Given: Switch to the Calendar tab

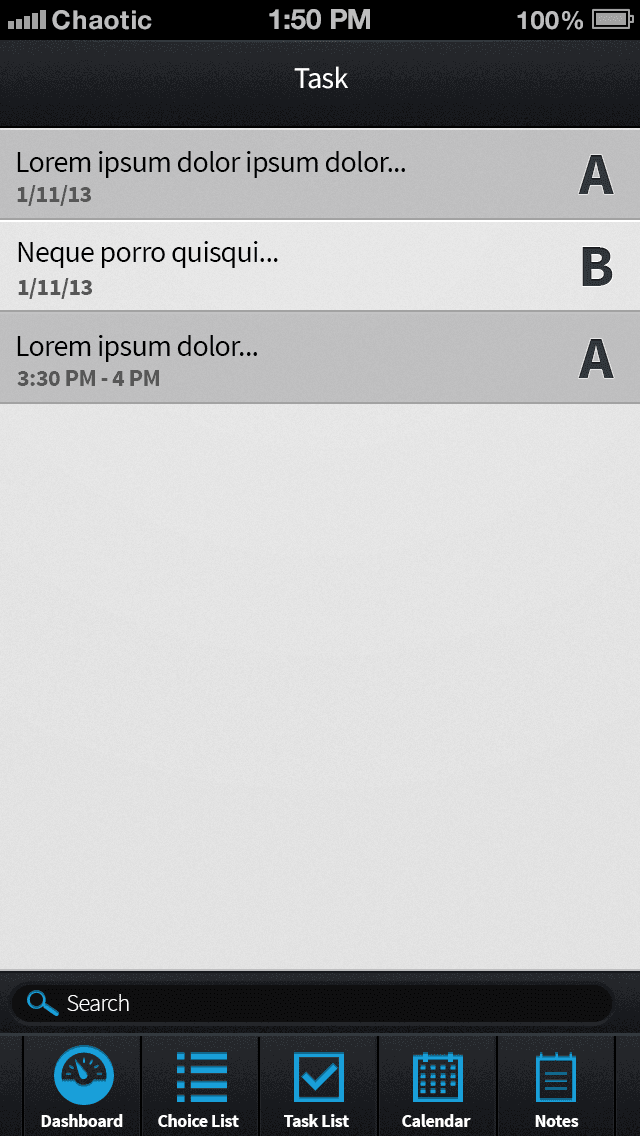Looking at the screenshot, I should [x=437, y=1085].
